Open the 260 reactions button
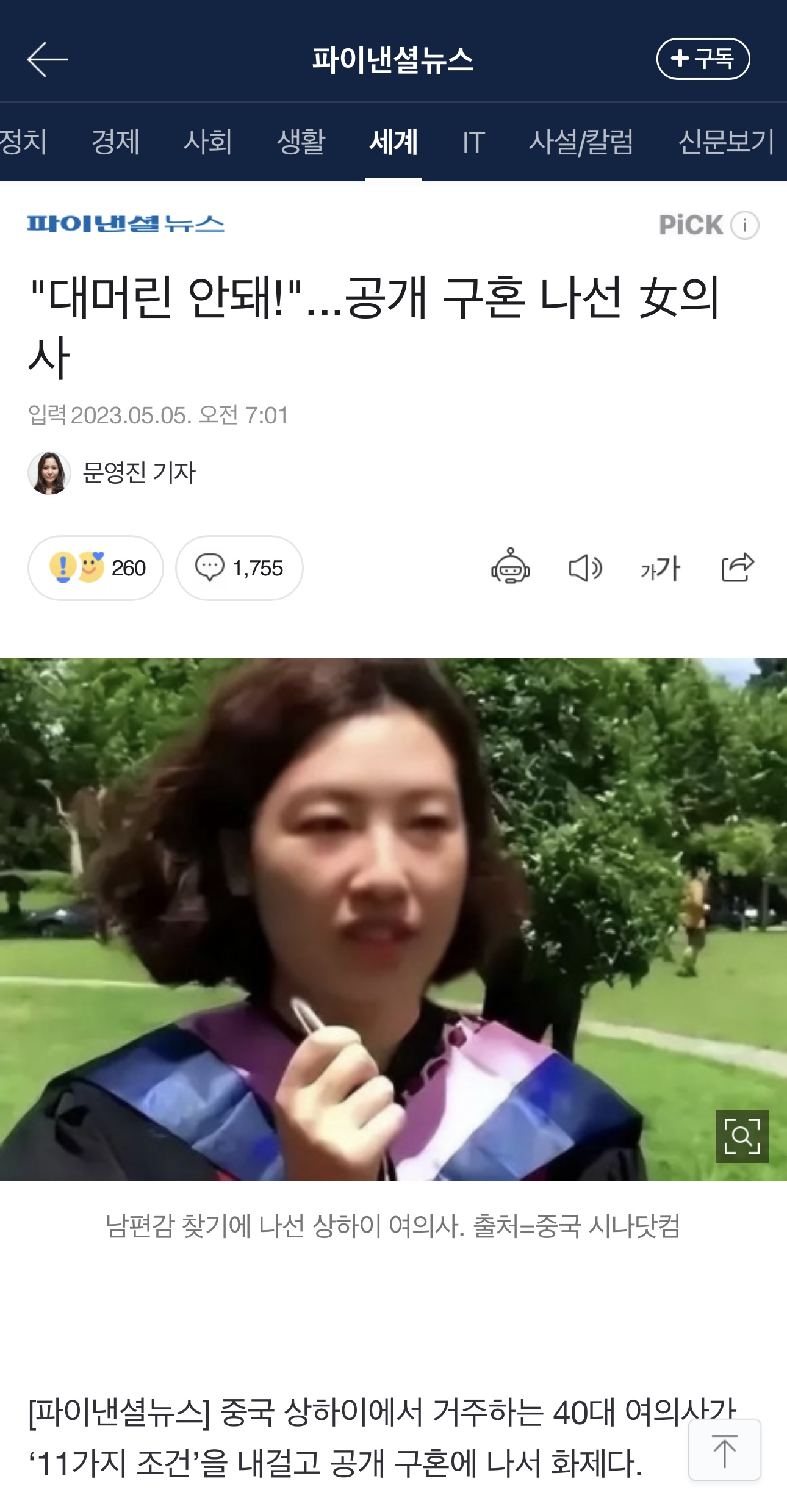This screenshot has width=787, height=1512. click(96, 568)
